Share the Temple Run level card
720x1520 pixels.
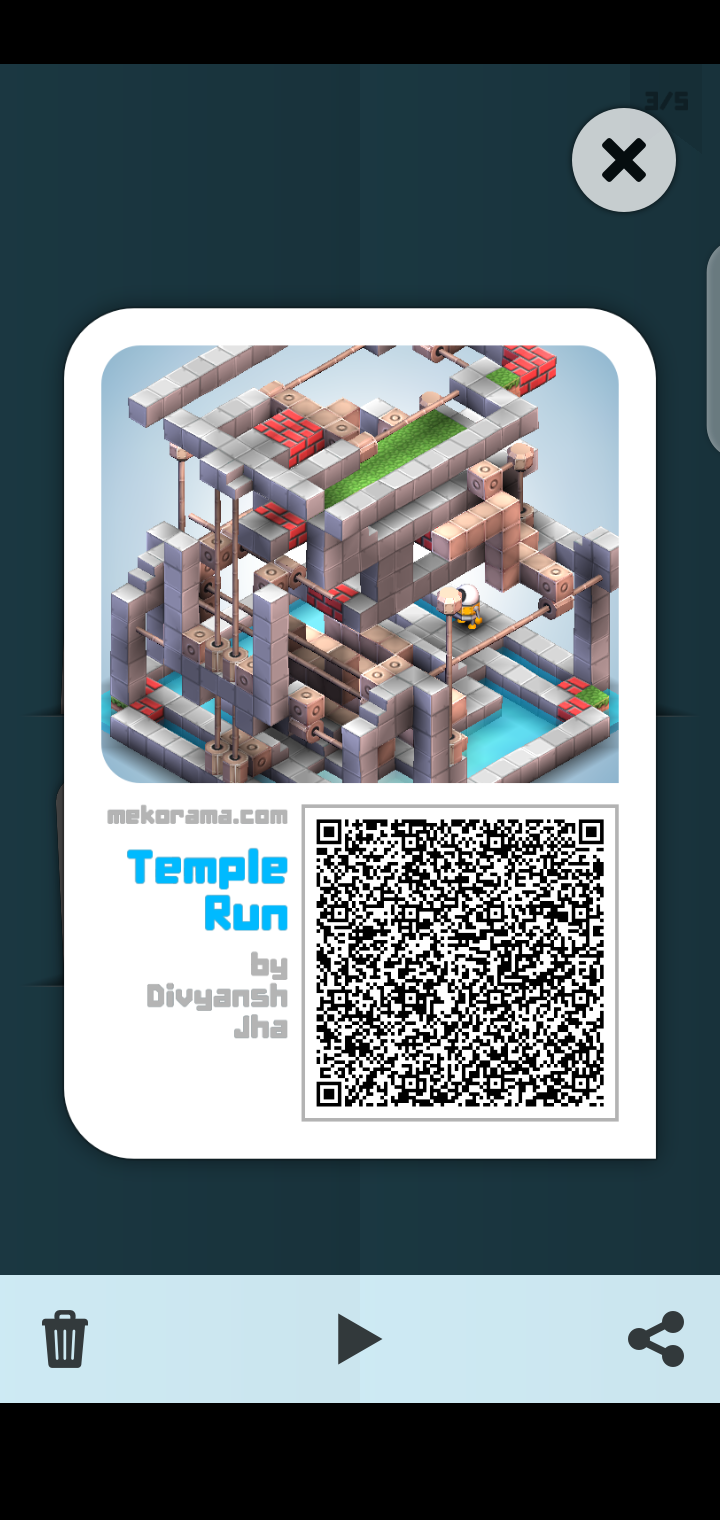(656, 1339)
